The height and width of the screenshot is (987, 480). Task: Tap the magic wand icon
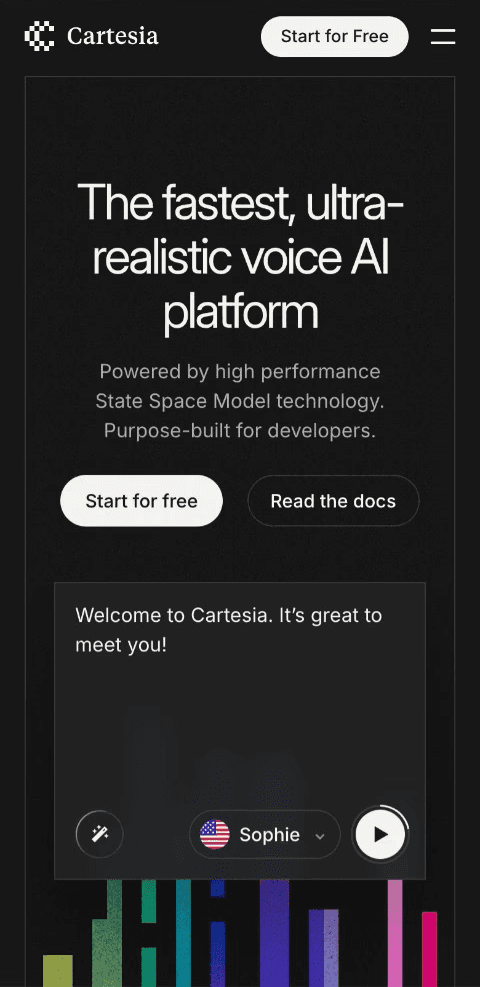99,835
